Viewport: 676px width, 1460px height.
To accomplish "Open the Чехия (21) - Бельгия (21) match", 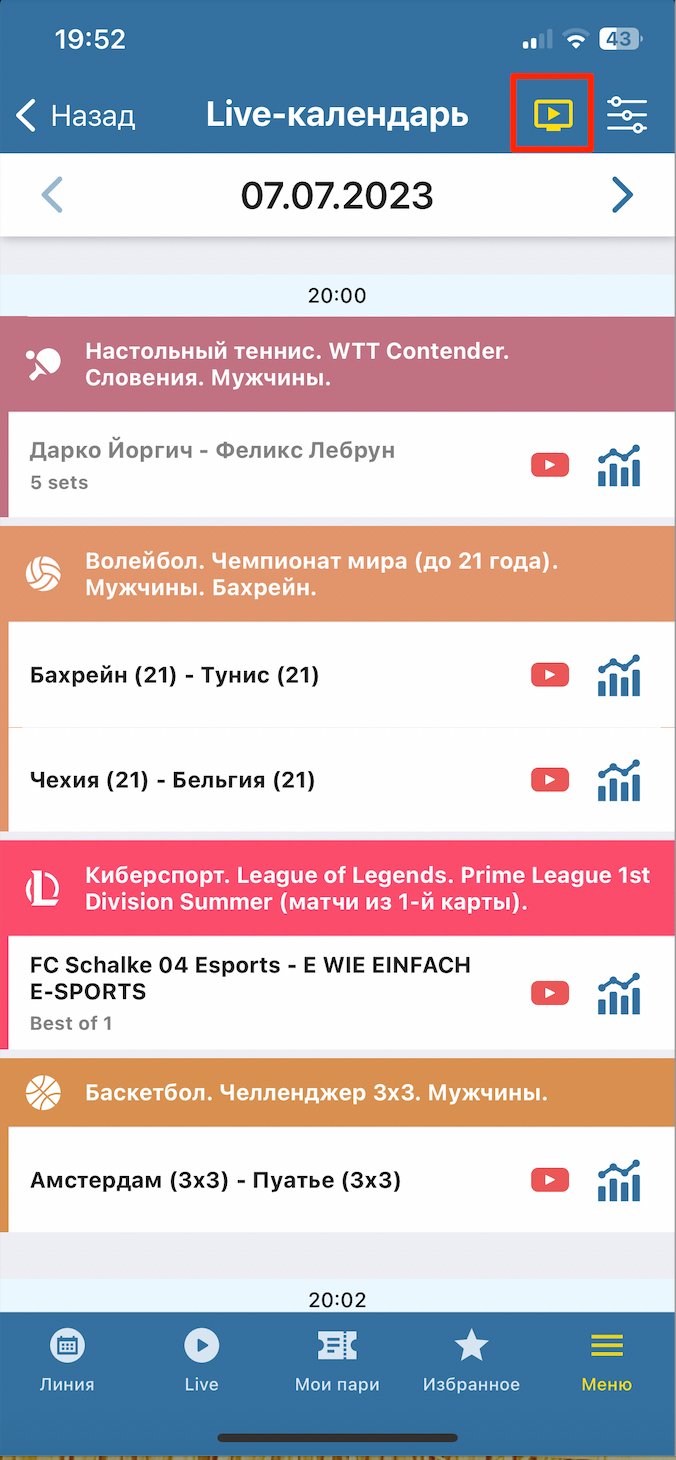I will [x=173, y=780].
